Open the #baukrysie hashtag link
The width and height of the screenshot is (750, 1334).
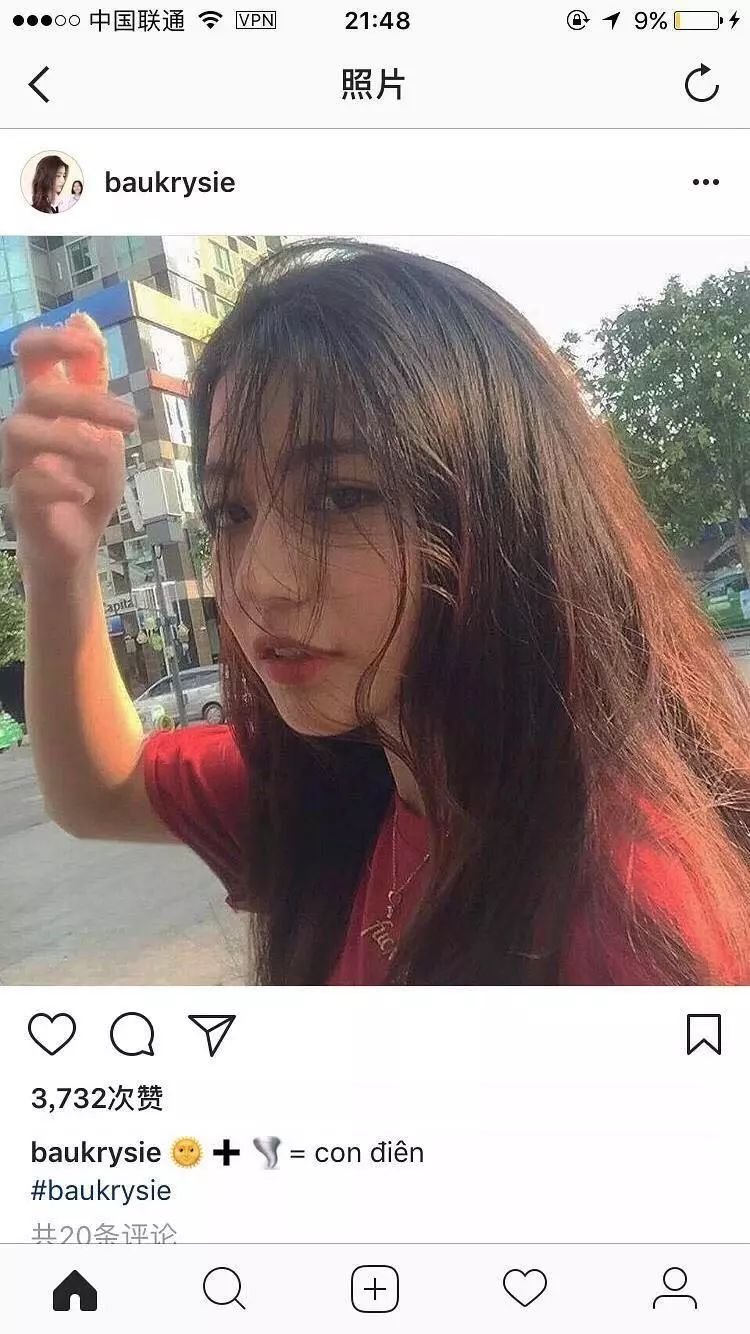tap(101, 1191)
